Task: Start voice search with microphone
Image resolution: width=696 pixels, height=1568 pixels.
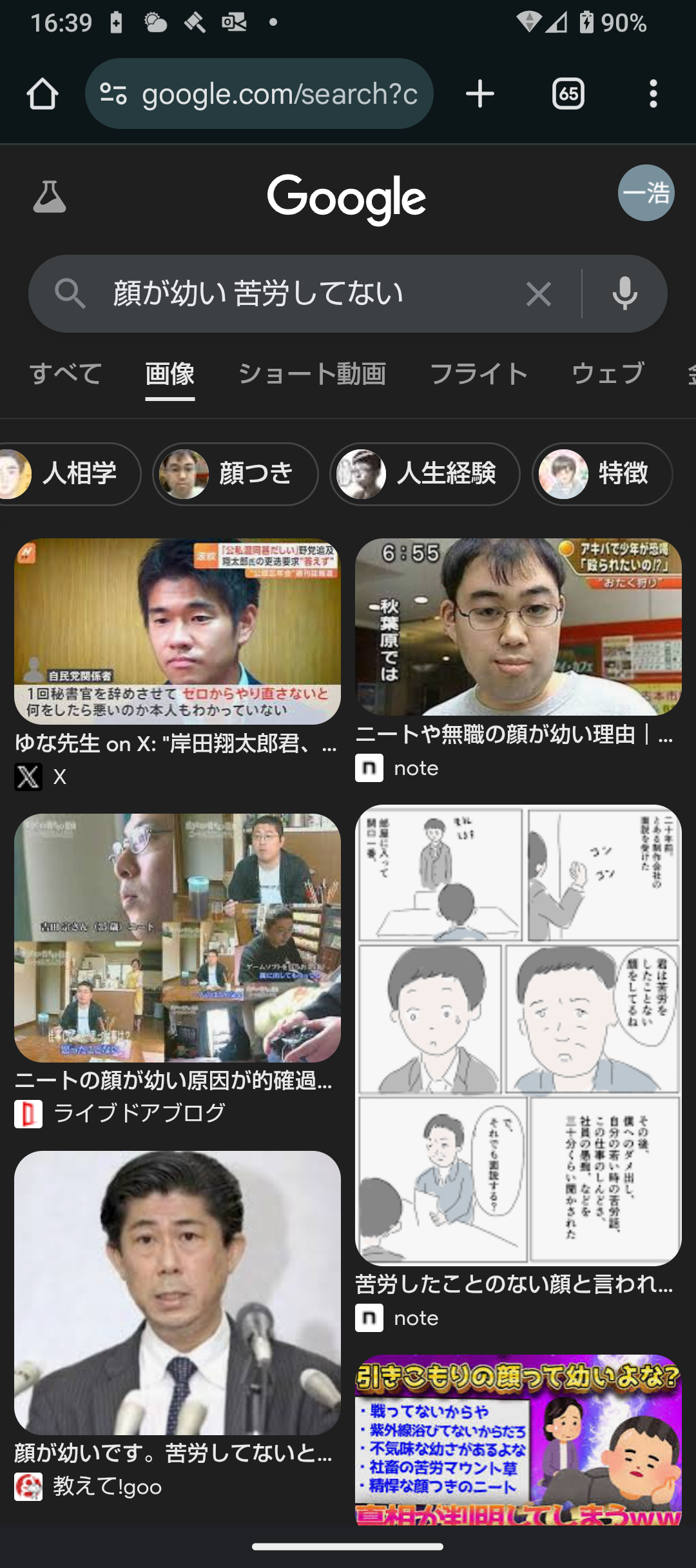Action: [625, 294]
